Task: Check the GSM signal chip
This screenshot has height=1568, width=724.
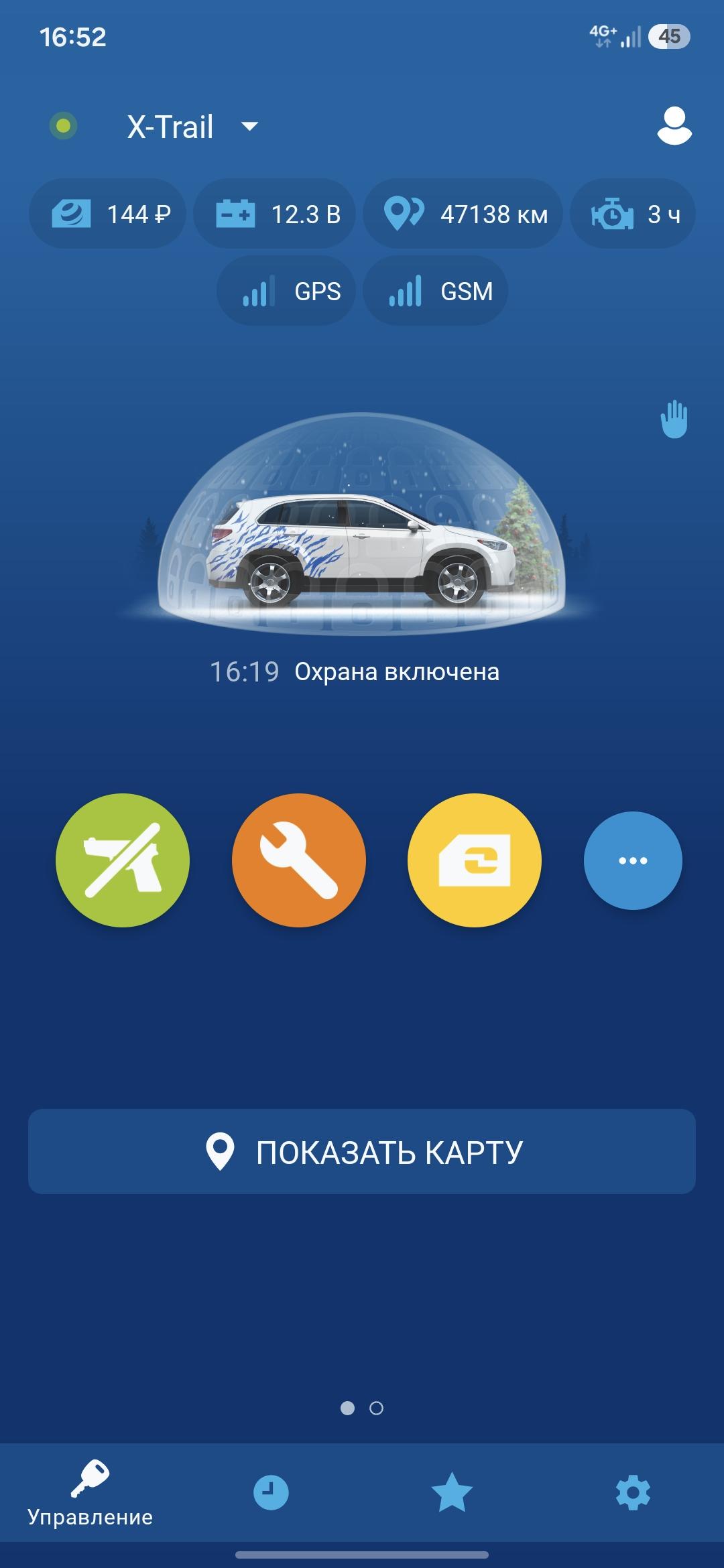Action: point(435,291)
